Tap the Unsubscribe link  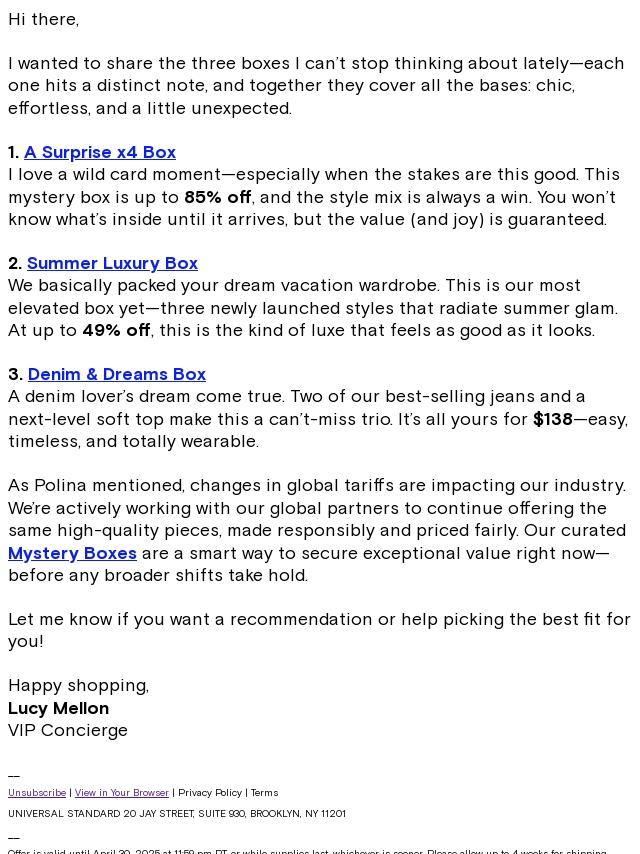click(x=37, y=793)
